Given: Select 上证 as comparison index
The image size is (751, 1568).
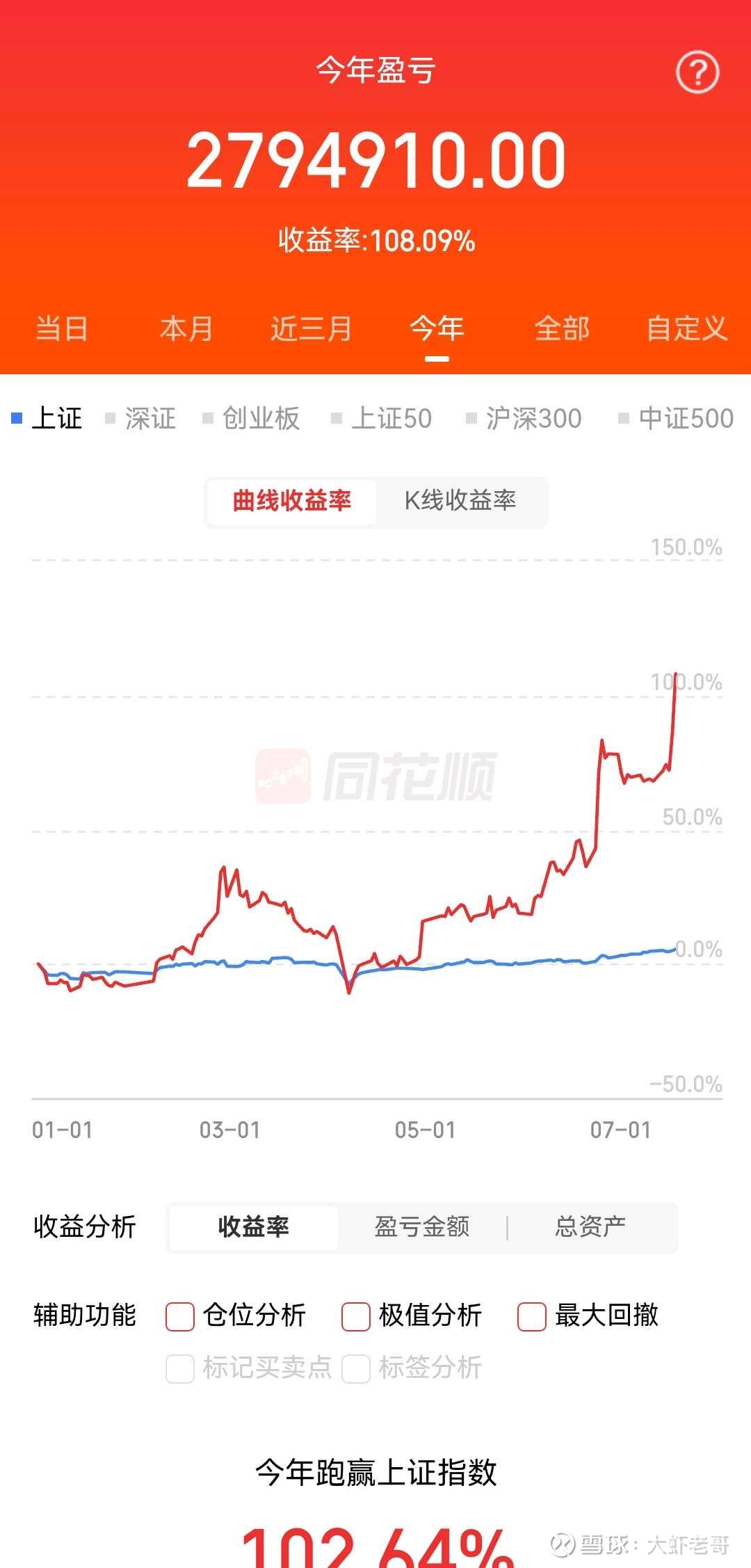Looking at the screenshot, I should coord(47,419).
